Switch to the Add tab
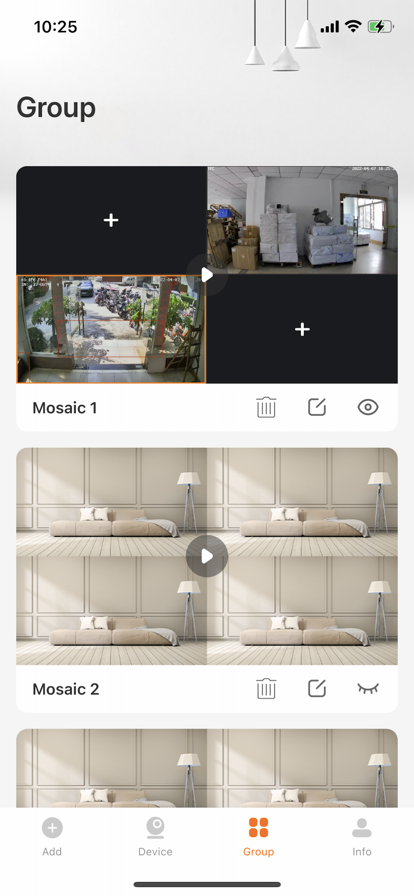This screenshot has width=414, height=896. (x=52, y=837)
